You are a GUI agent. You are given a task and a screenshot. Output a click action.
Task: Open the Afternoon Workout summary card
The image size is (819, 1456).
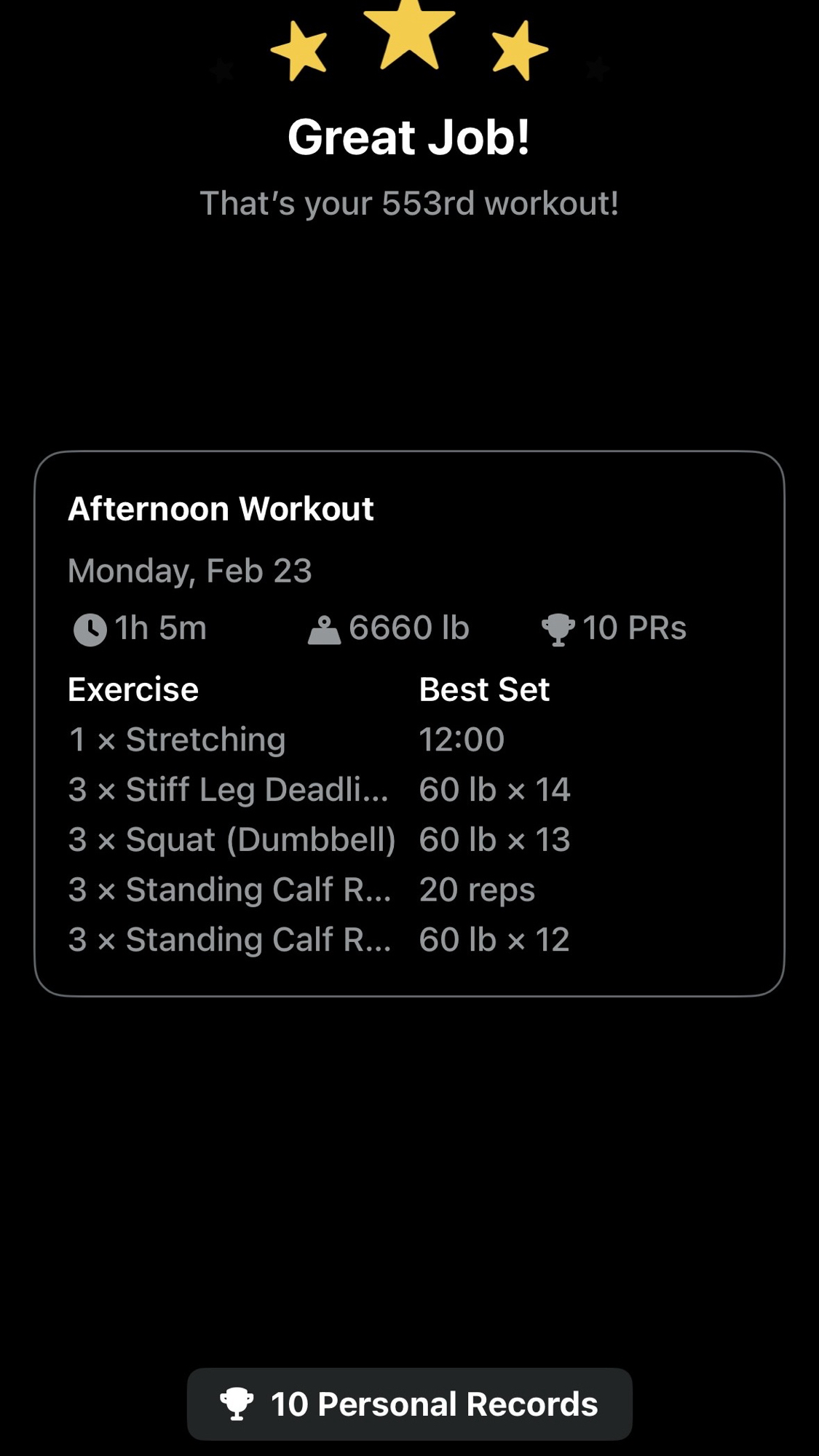click(x=409, y=723)
